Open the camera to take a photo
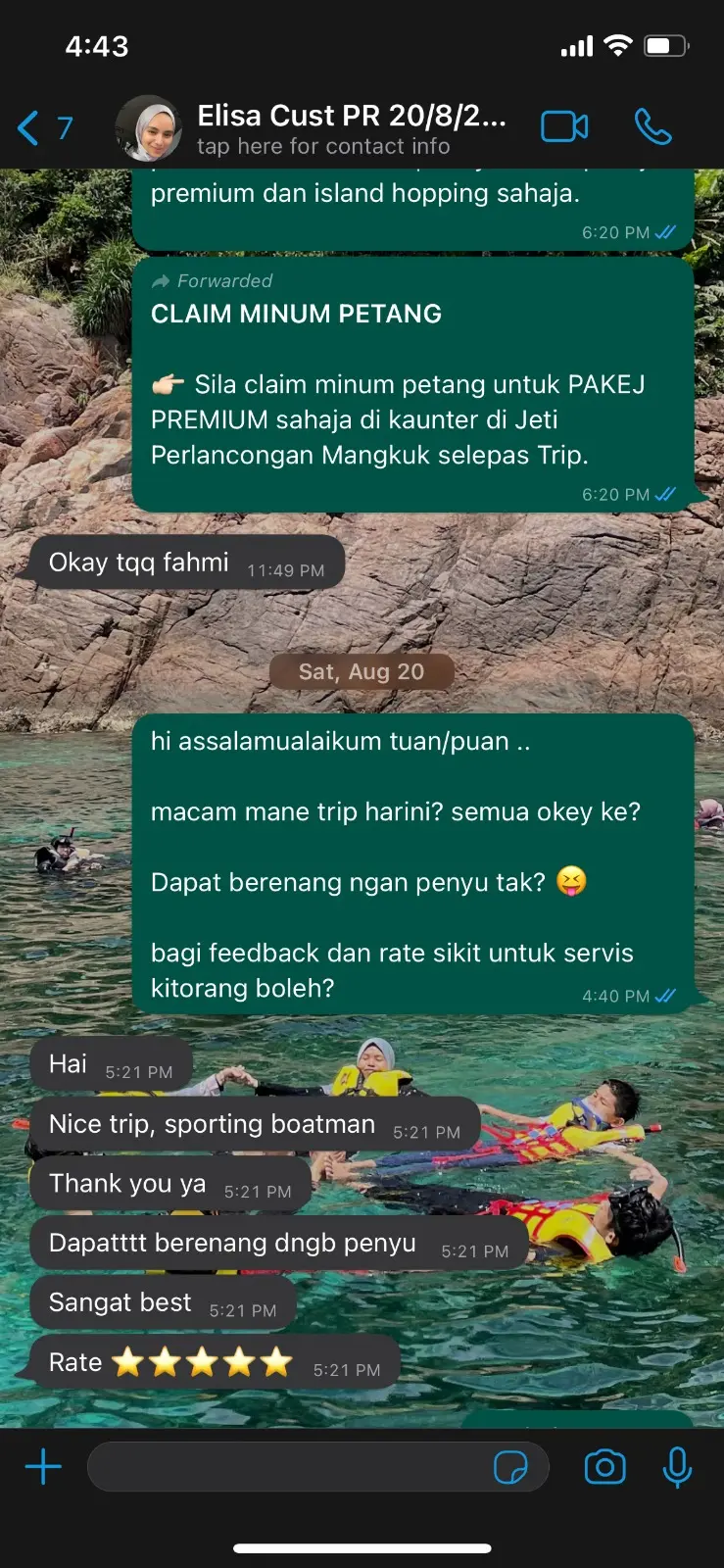 point(604,1467)
